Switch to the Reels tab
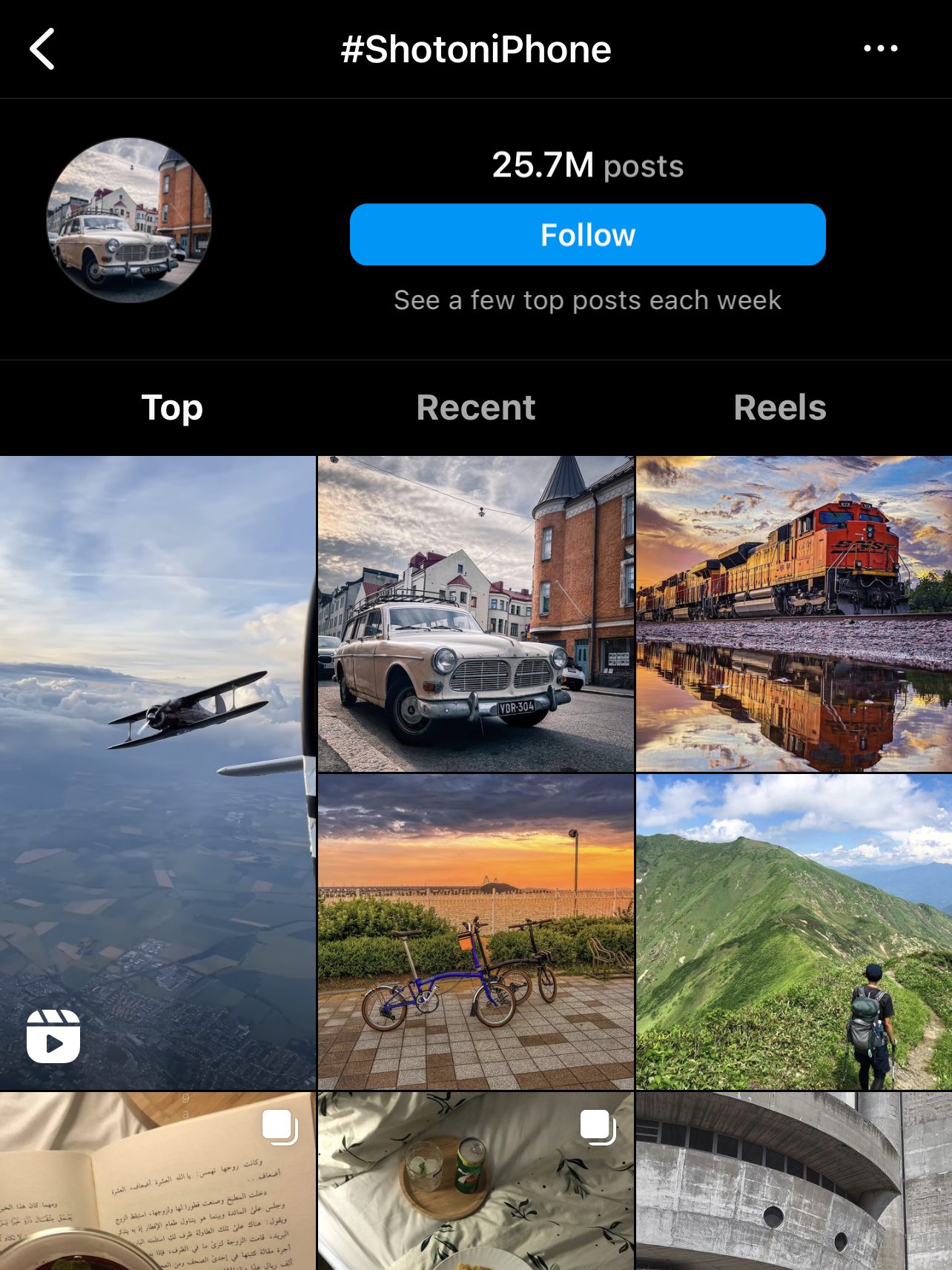Image resolution: width=952 pixels, height=1270 pixels. tap(779, 407)
